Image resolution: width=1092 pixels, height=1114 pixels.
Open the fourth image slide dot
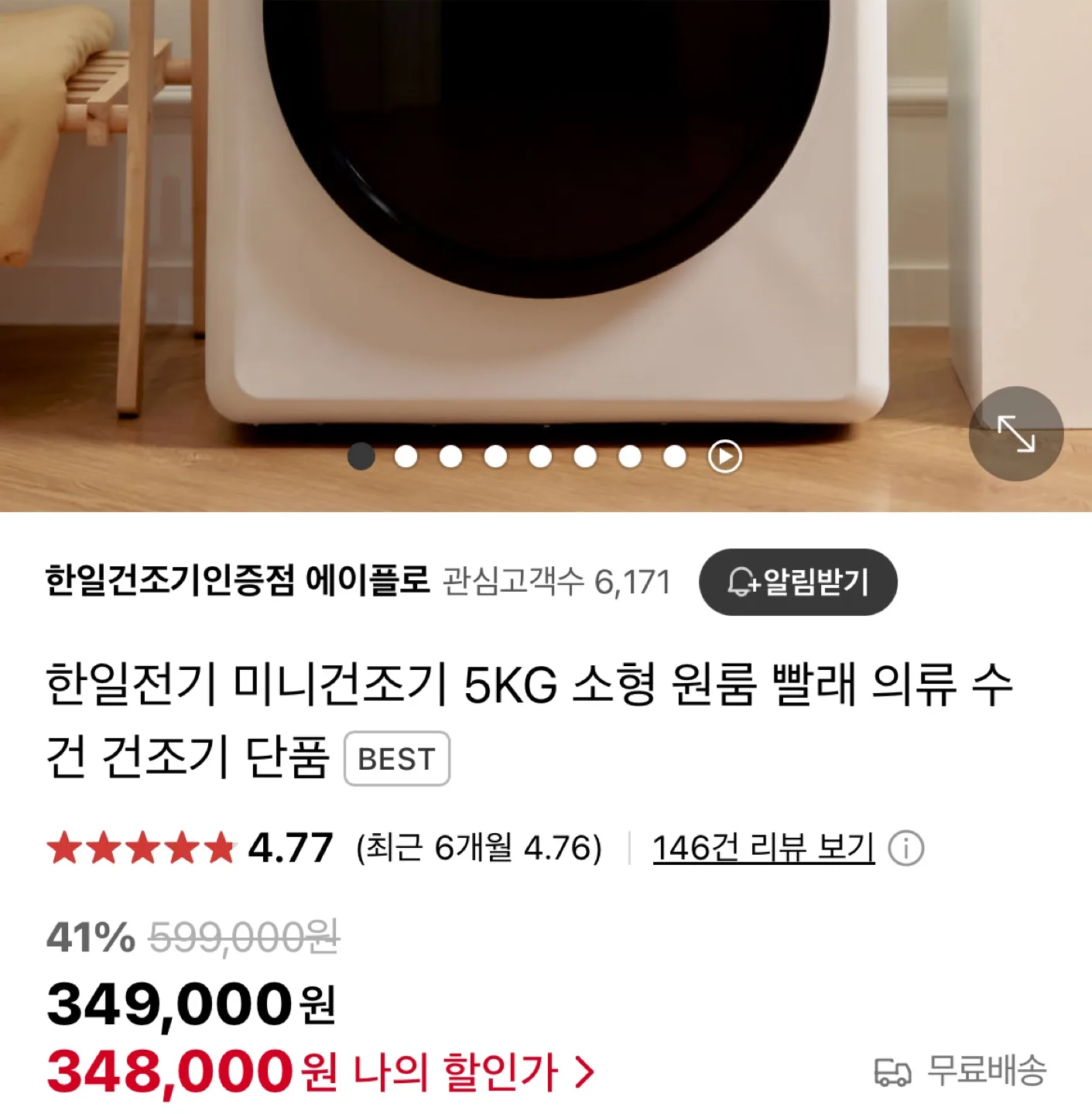[494, 456]
